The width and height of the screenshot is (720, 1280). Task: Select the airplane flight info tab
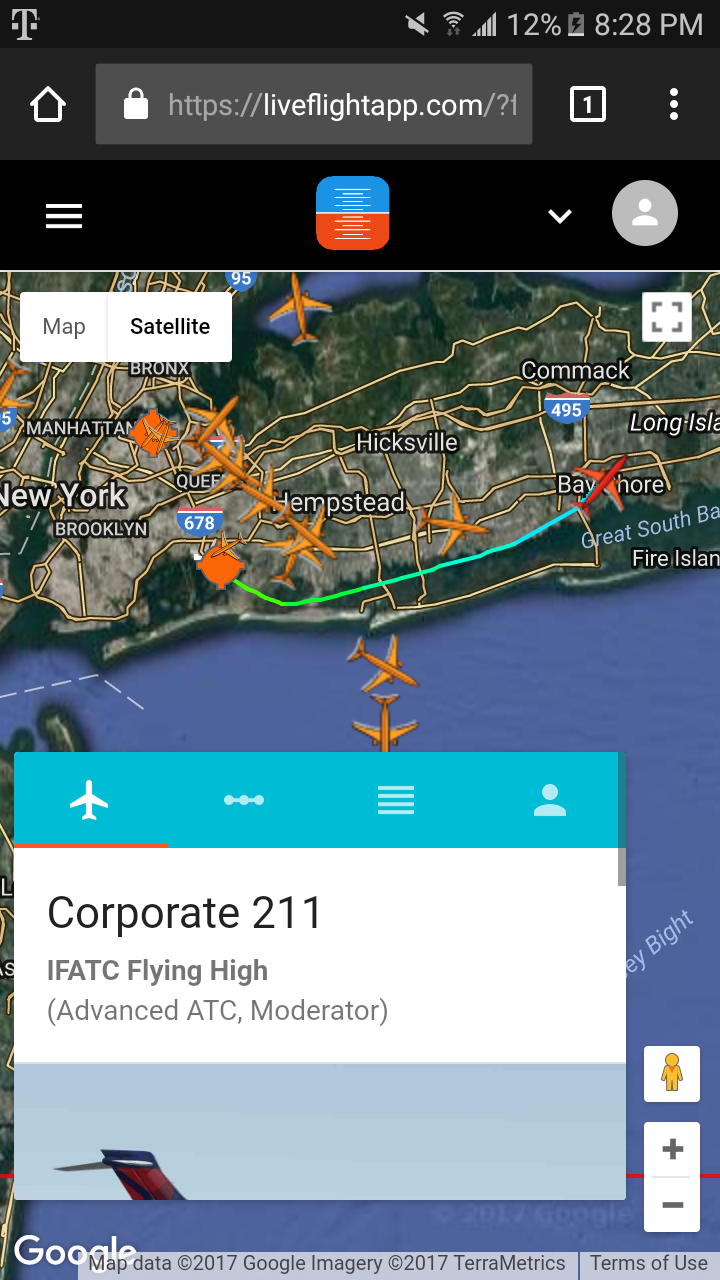[x=90, y=800]
